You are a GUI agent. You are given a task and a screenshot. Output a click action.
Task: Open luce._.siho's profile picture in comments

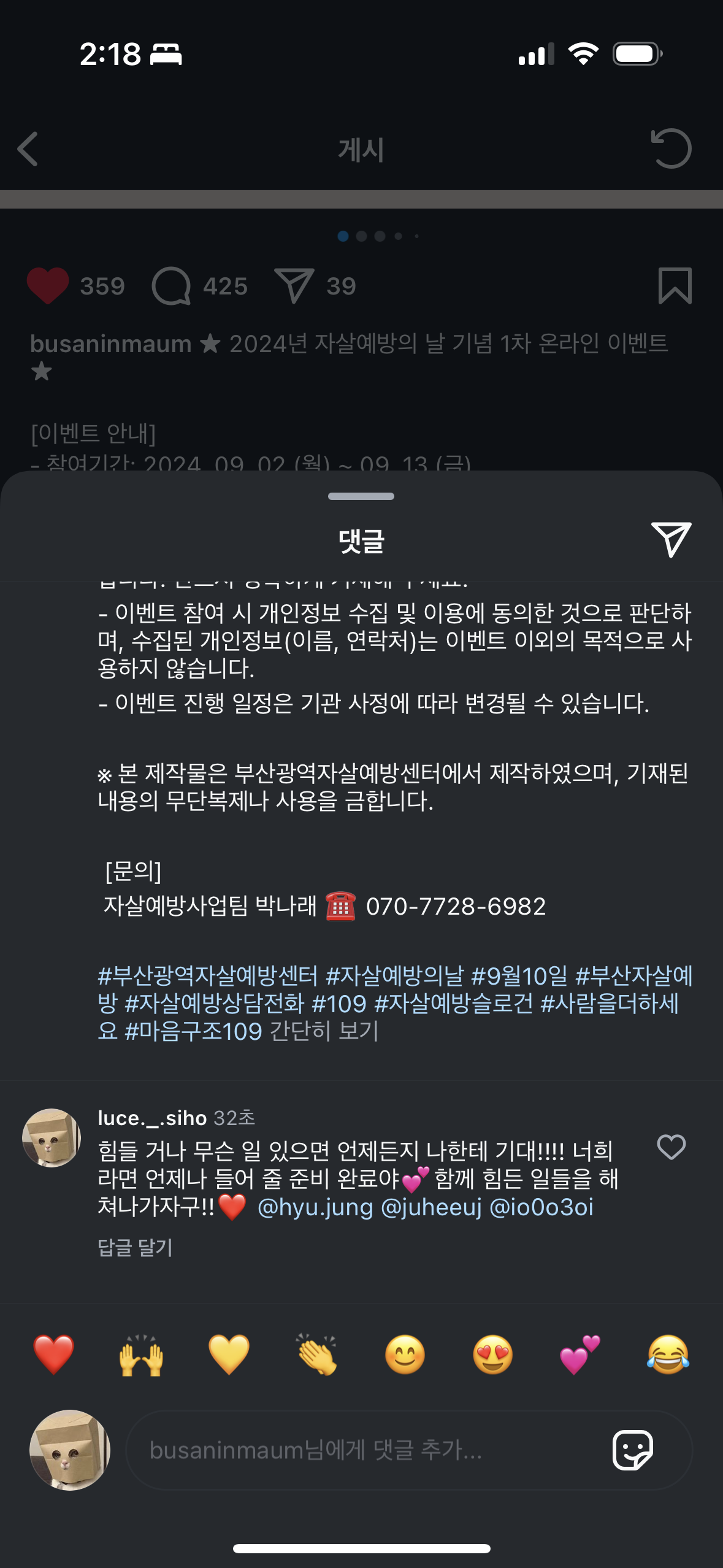point(52,1137)
